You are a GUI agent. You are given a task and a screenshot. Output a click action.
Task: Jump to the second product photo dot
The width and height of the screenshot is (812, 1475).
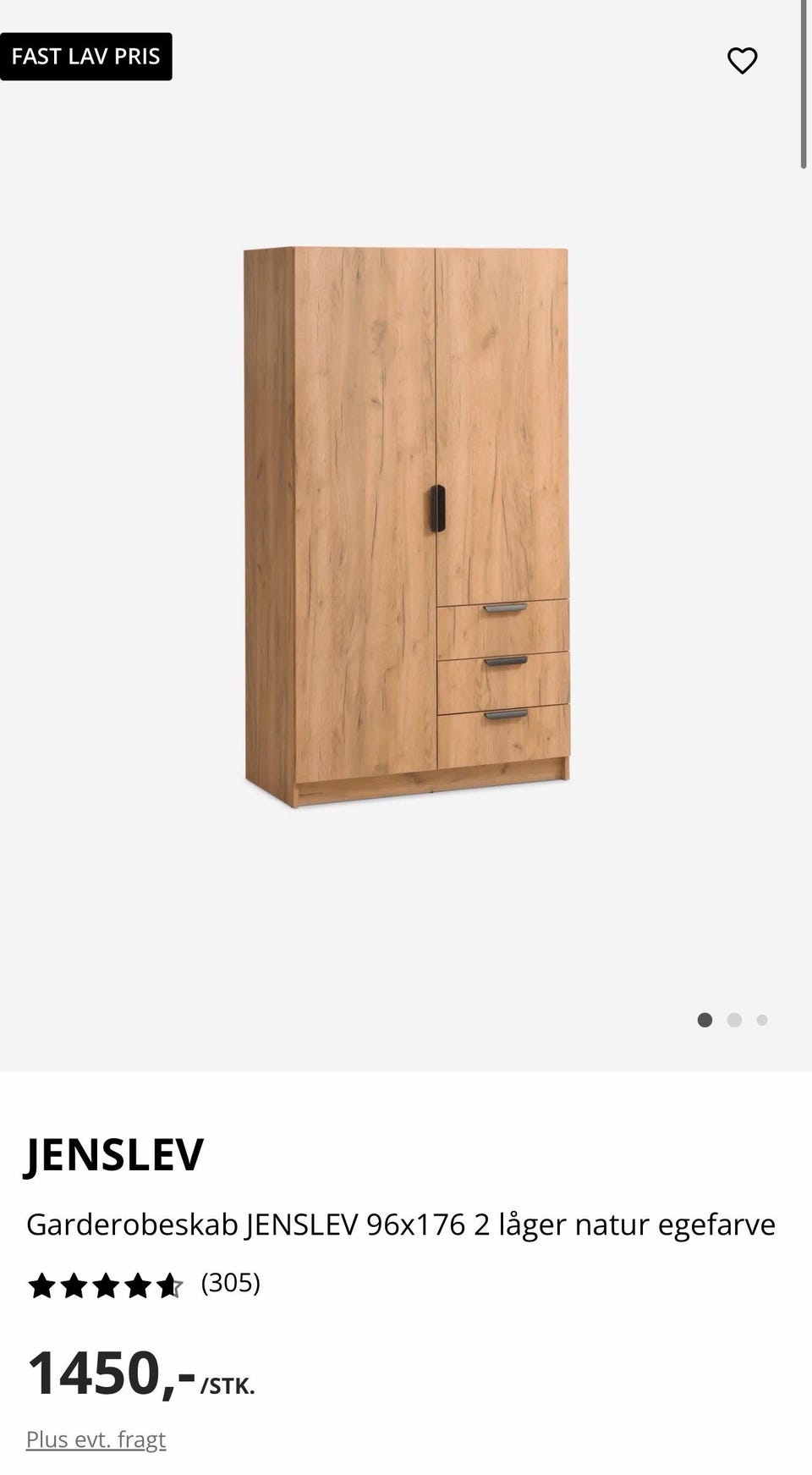(734, 1020)
